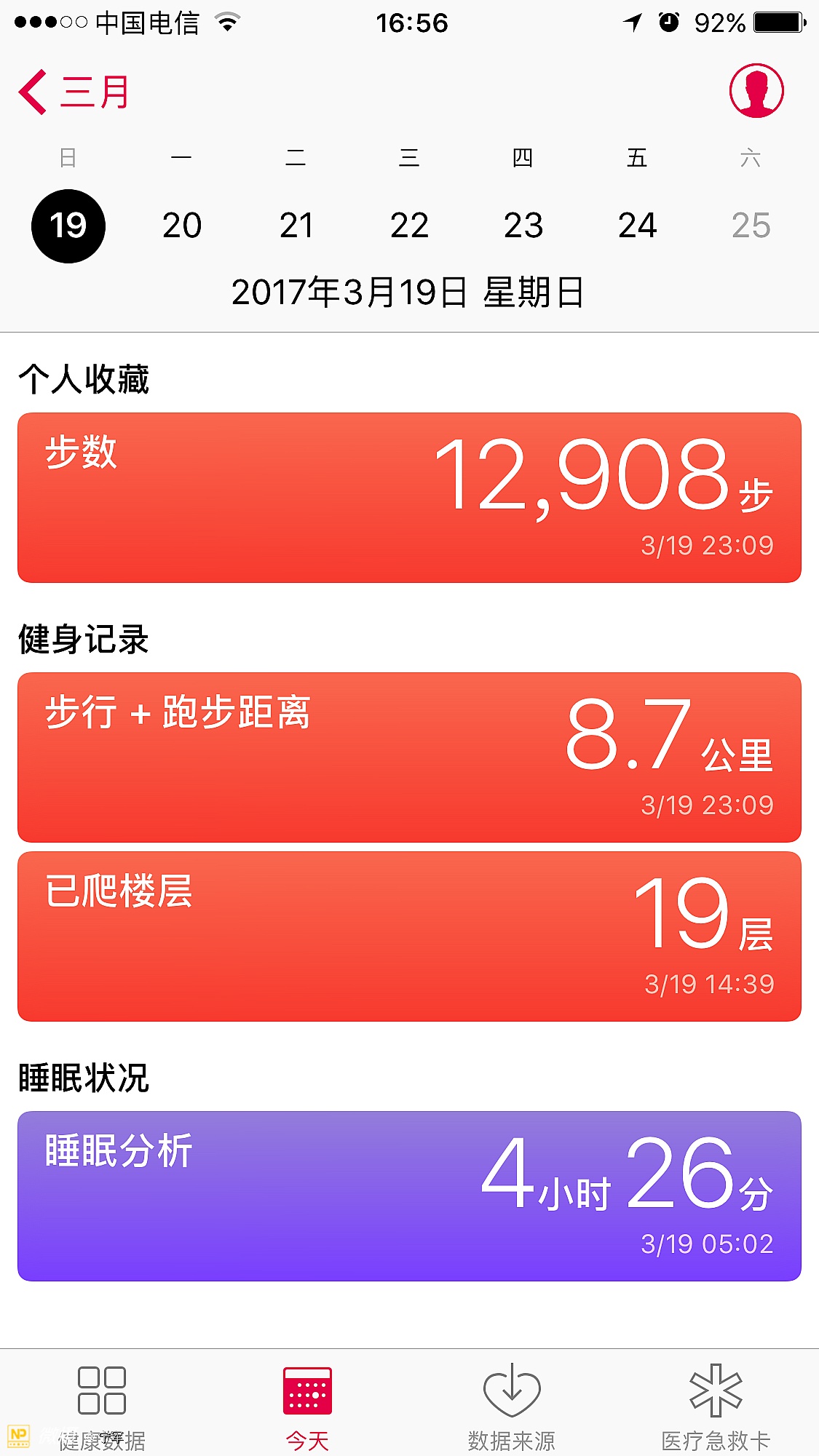Viewport: 819px width, 1456px height.
Task: Open the 已爬楼层 floors climbed card
Action: coord(409,936)
